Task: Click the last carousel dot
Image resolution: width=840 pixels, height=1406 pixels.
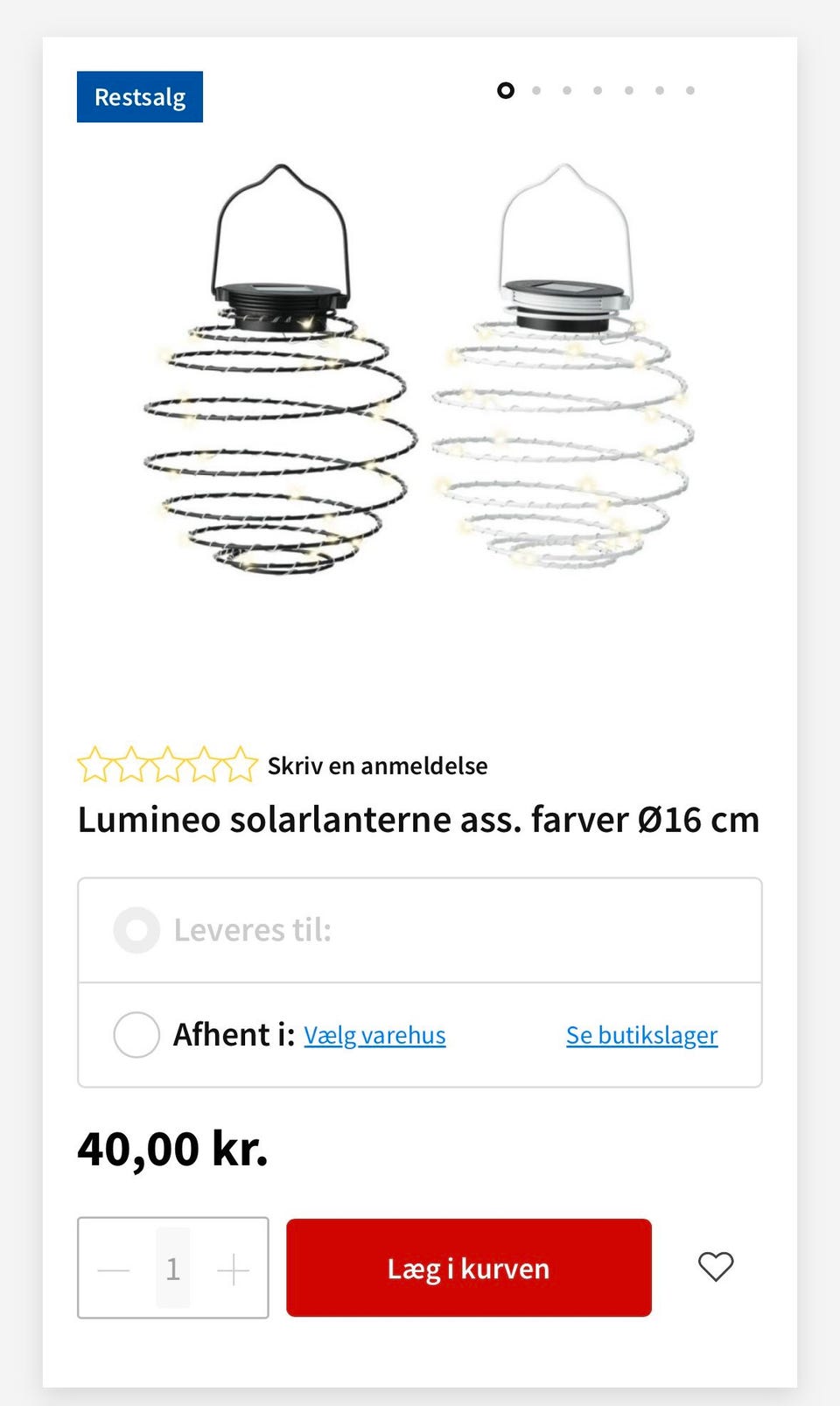Action: tap(690, 90)
